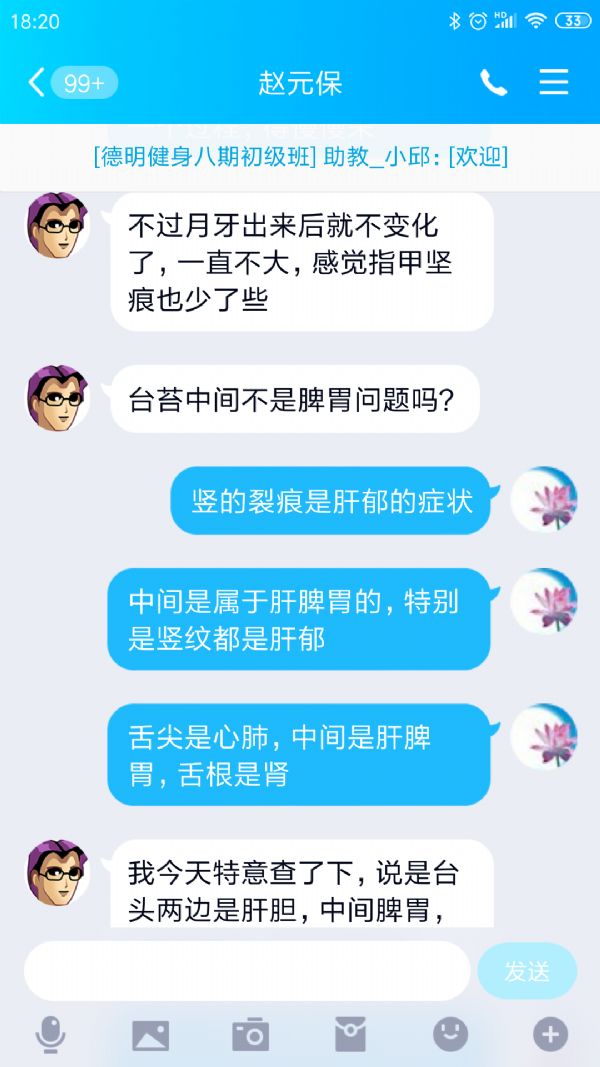
Task: Open more options with plus icon
Action: pos(550,1035)
